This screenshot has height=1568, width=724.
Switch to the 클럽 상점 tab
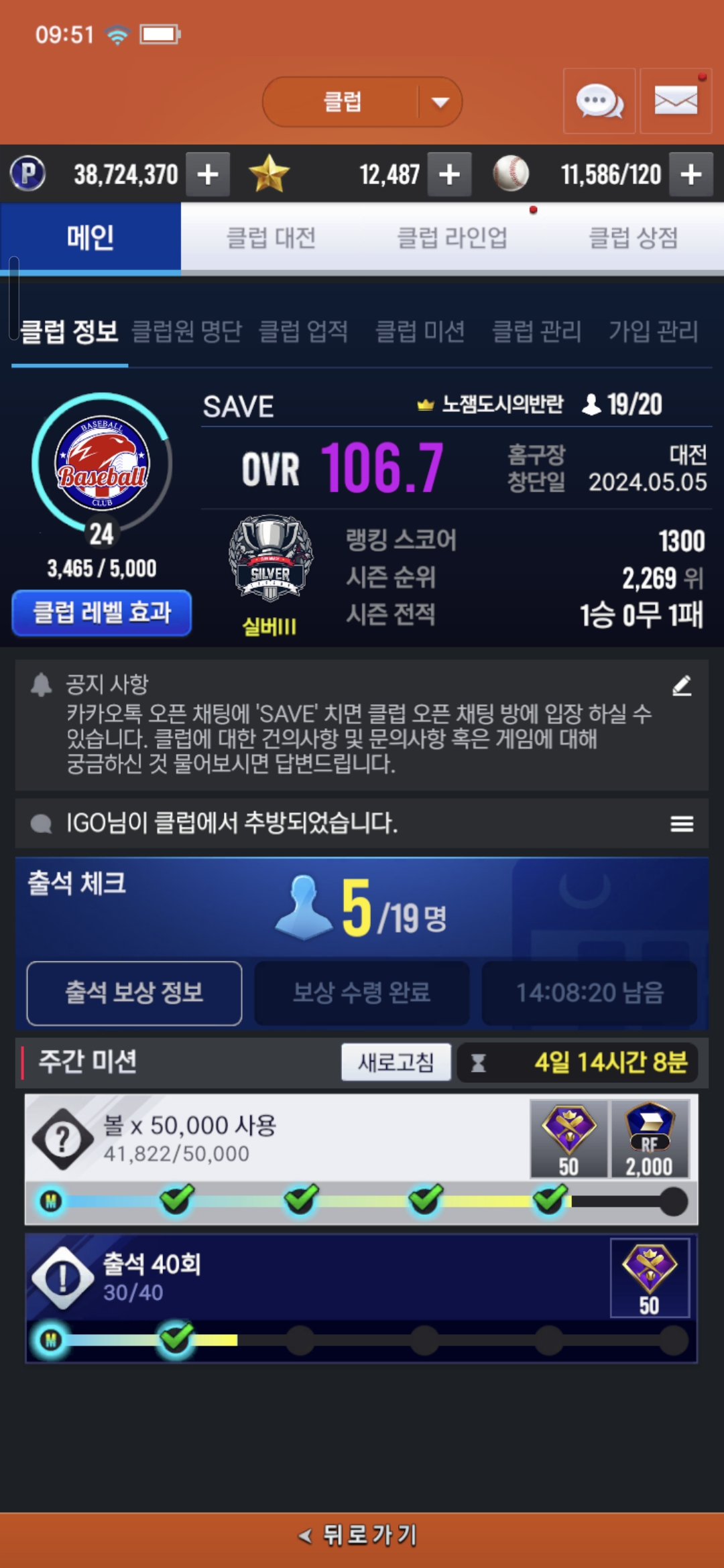pos(633,238)
